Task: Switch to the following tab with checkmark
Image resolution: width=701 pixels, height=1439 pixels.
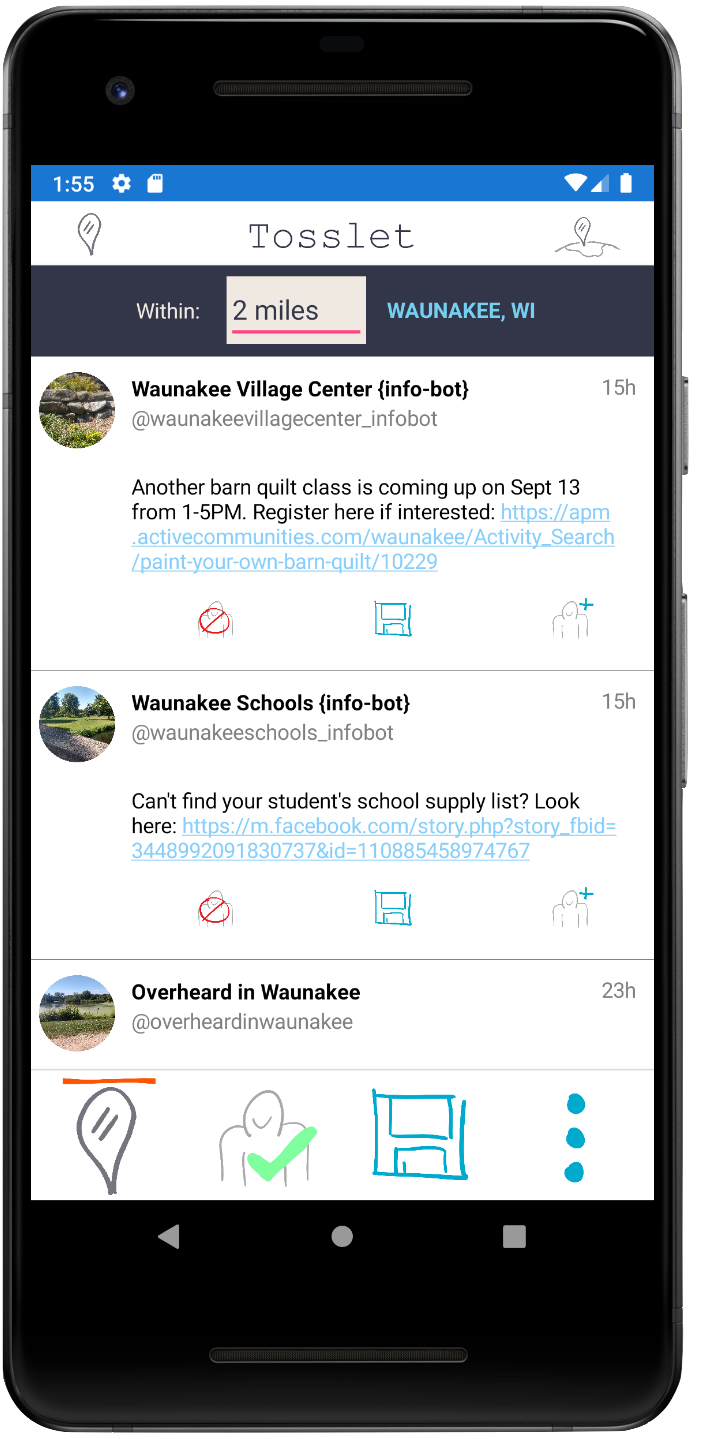Action: point(266,1138)
